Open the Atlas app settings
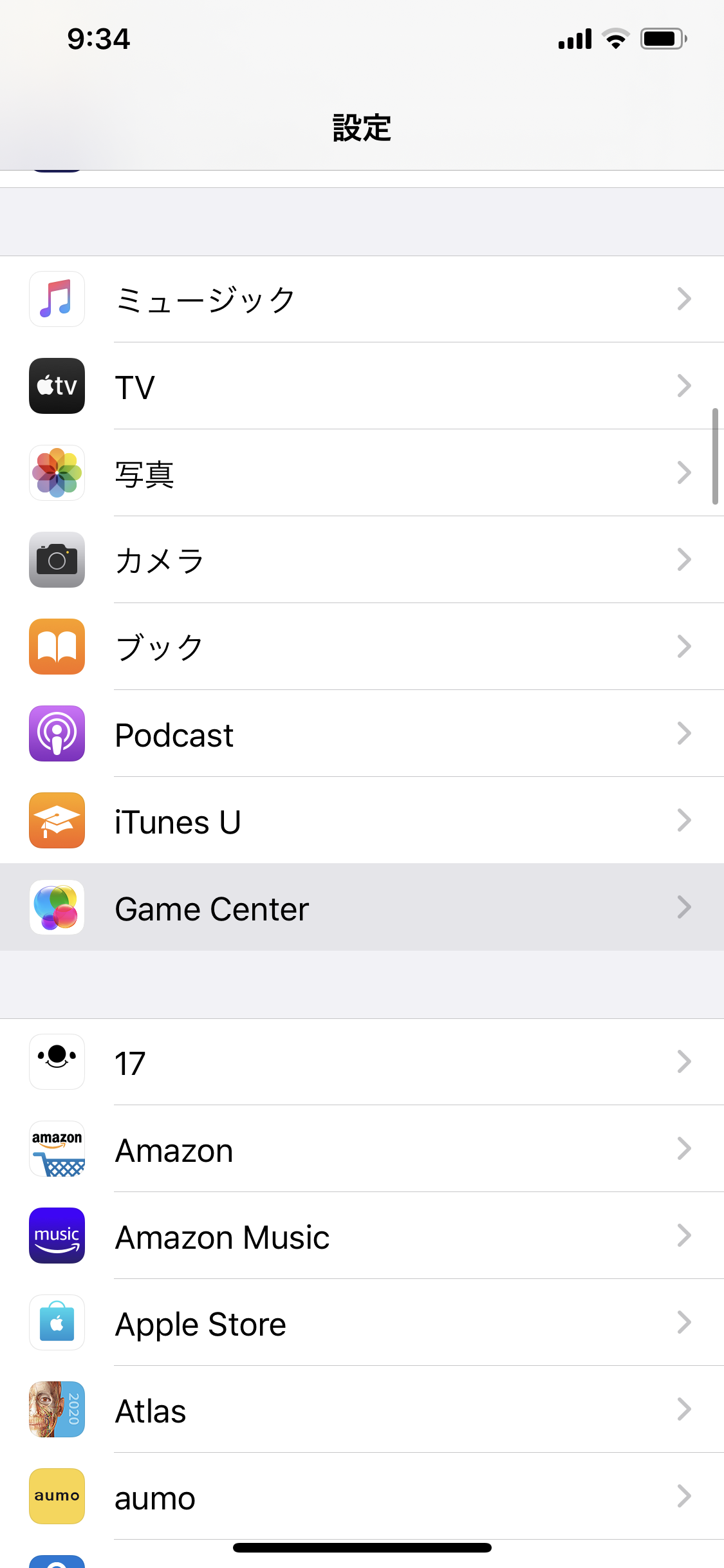 360,1410
